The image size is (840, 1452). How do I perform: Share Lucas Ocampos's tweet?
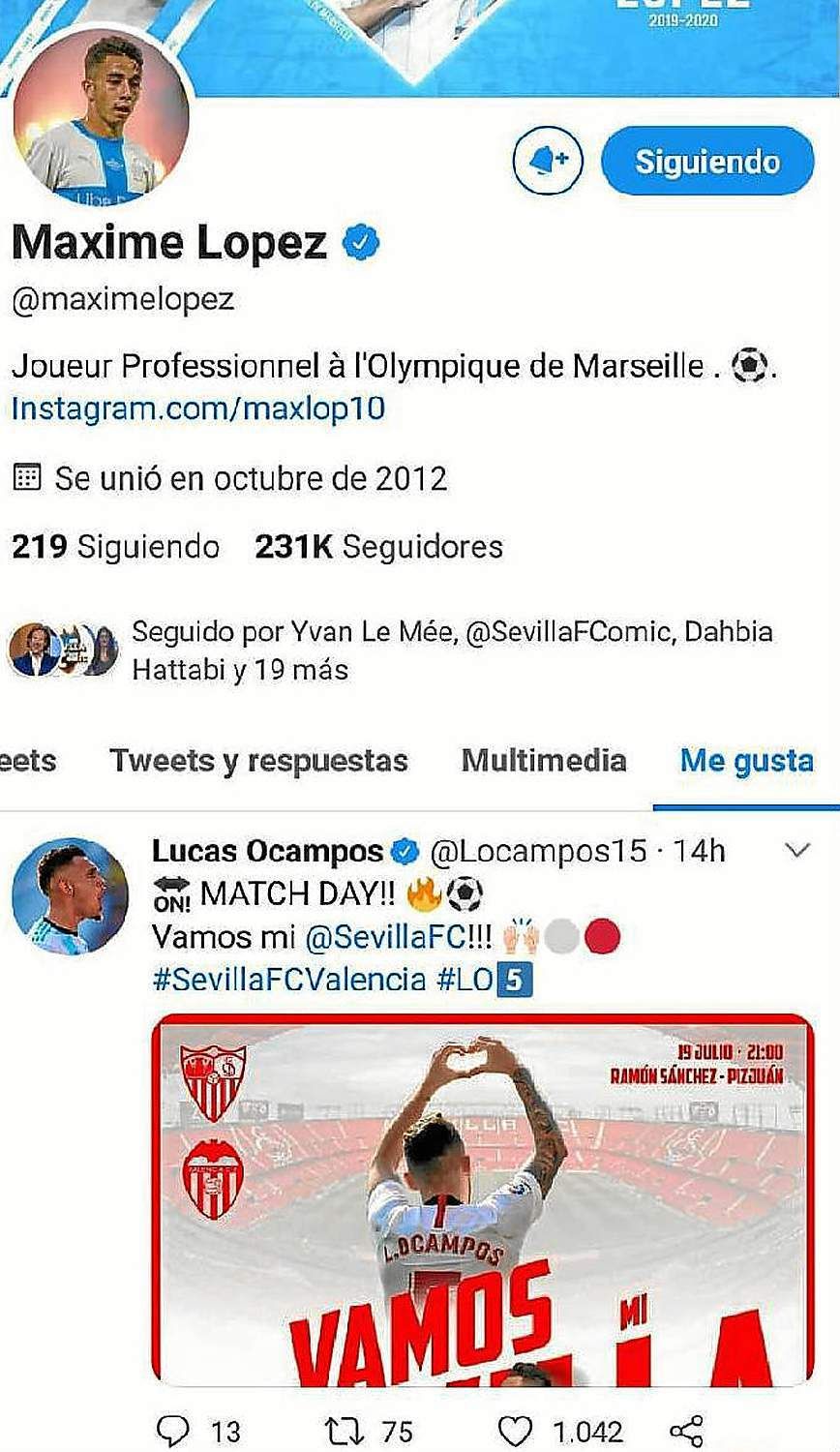point(686,1430)
